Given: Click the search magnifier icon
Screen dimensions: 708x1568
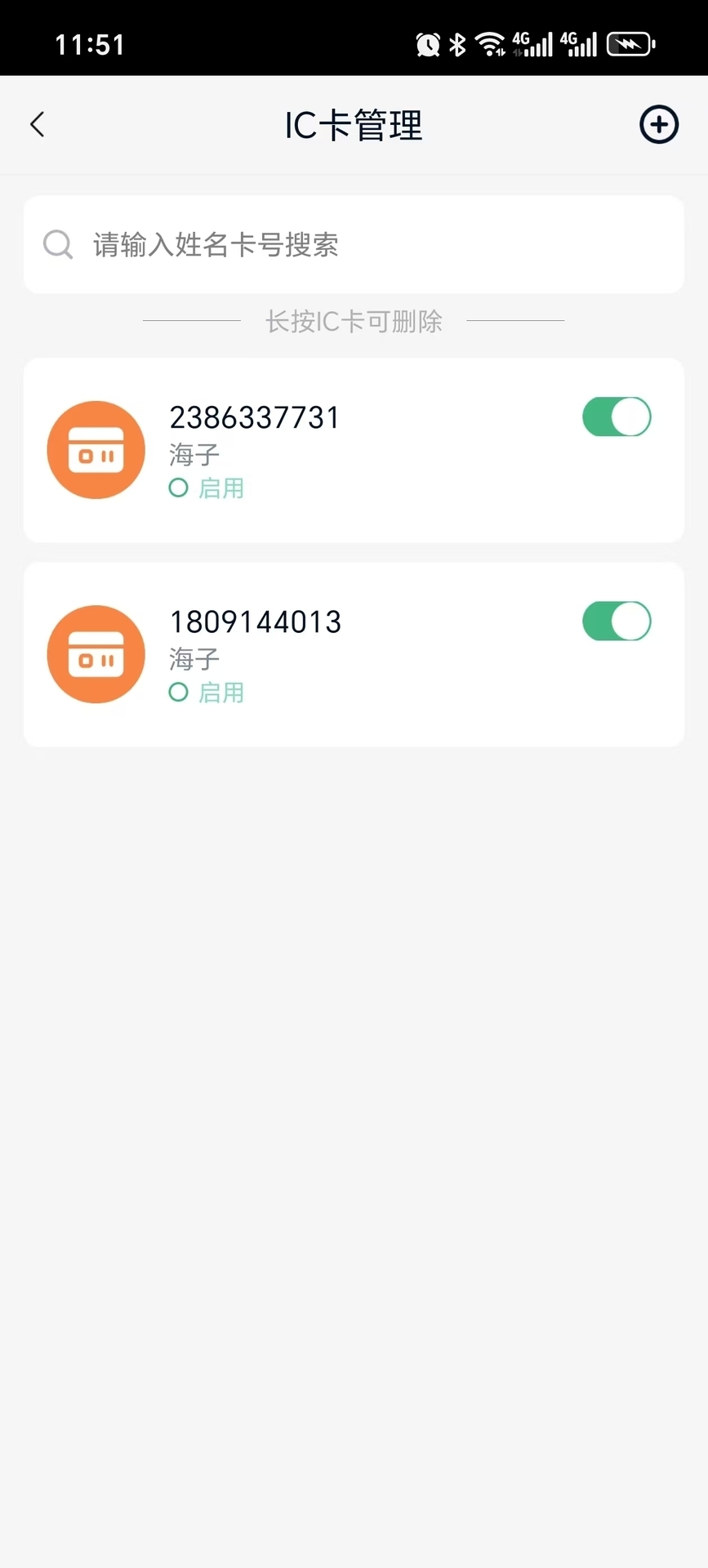Looking at the screenshot, I should (57, 244).
